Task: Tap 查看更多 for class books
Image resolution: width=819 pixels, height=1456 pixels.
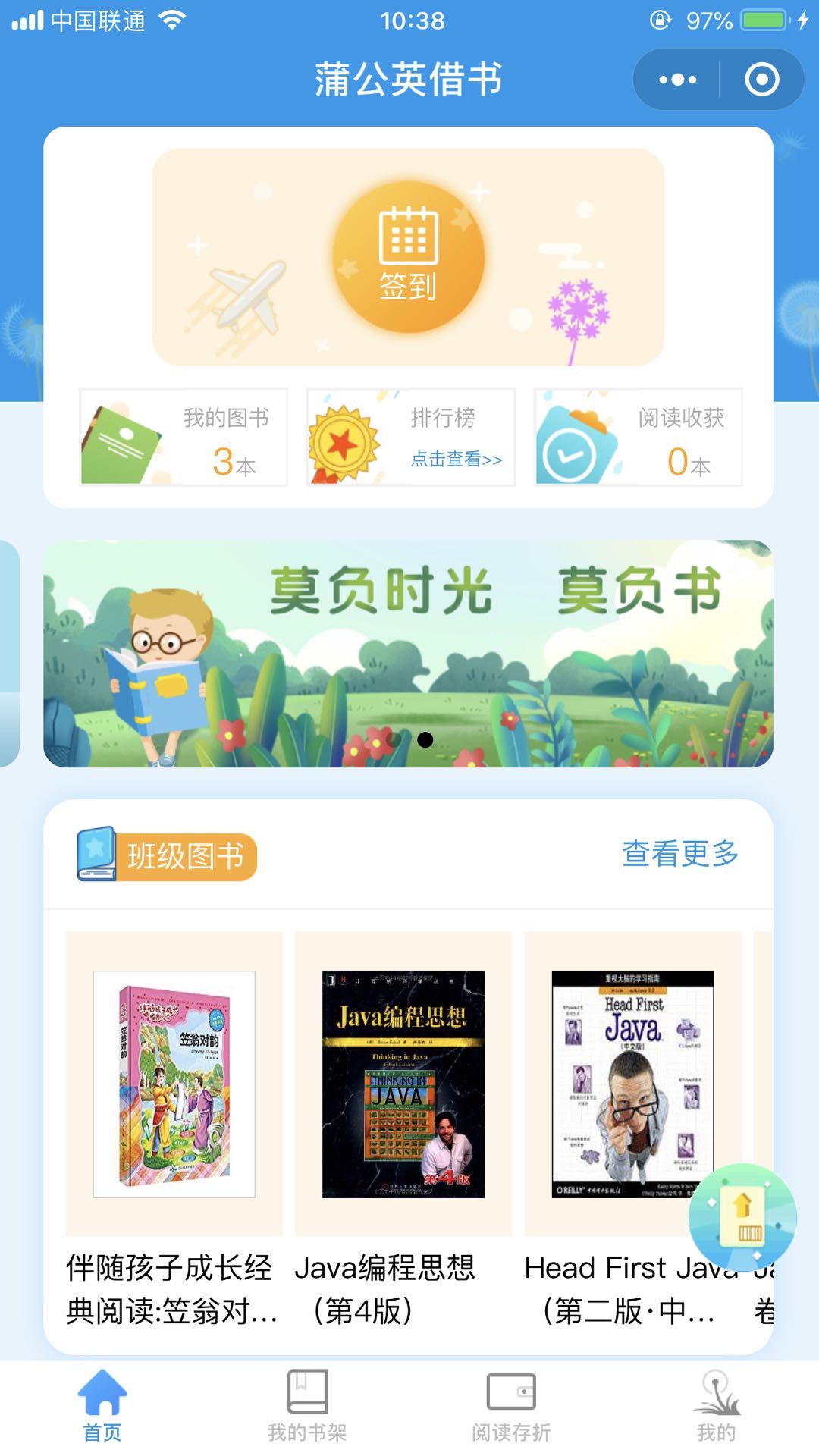Action: (x=679, y=854)
